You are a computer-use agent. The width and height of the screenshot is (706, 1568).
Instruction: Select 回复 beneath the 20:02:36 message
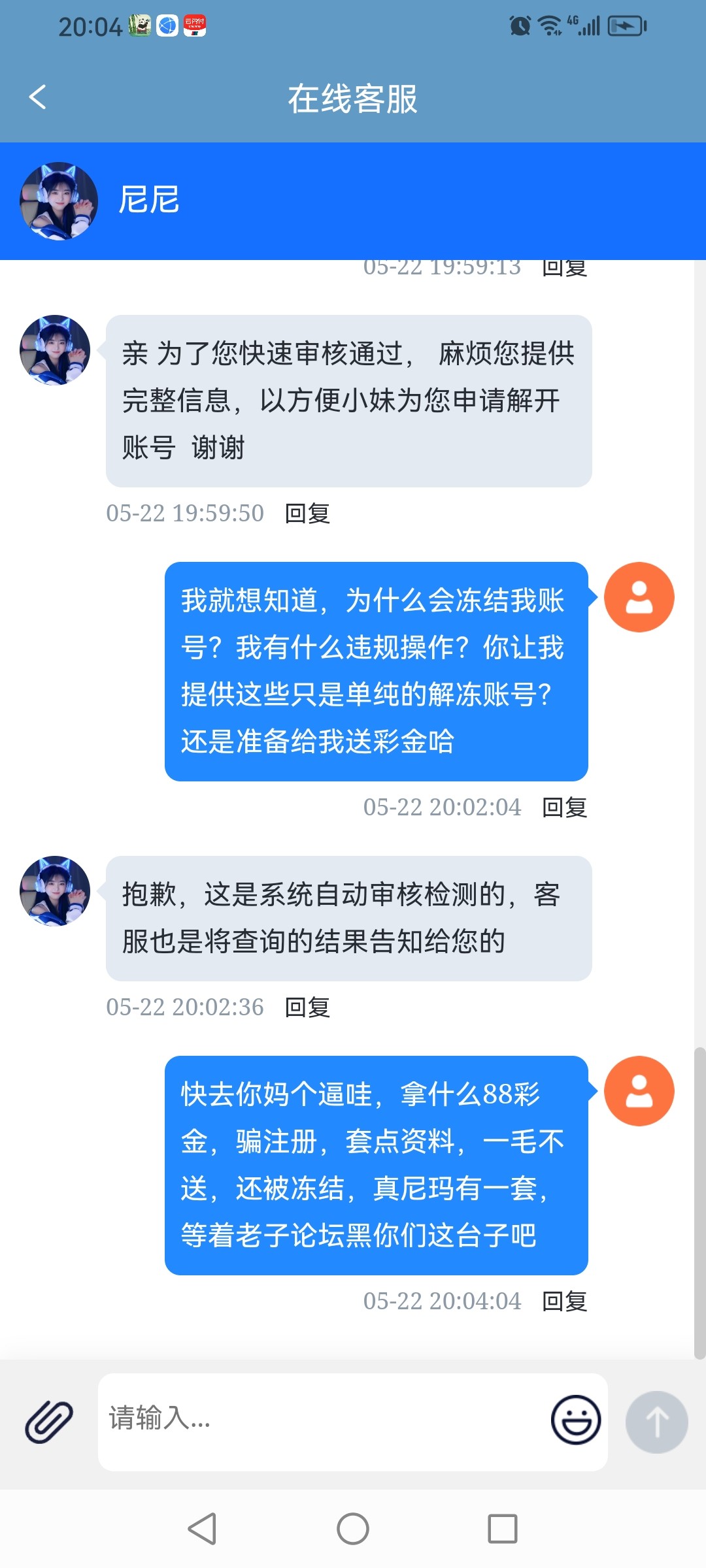coord(307,1007)
